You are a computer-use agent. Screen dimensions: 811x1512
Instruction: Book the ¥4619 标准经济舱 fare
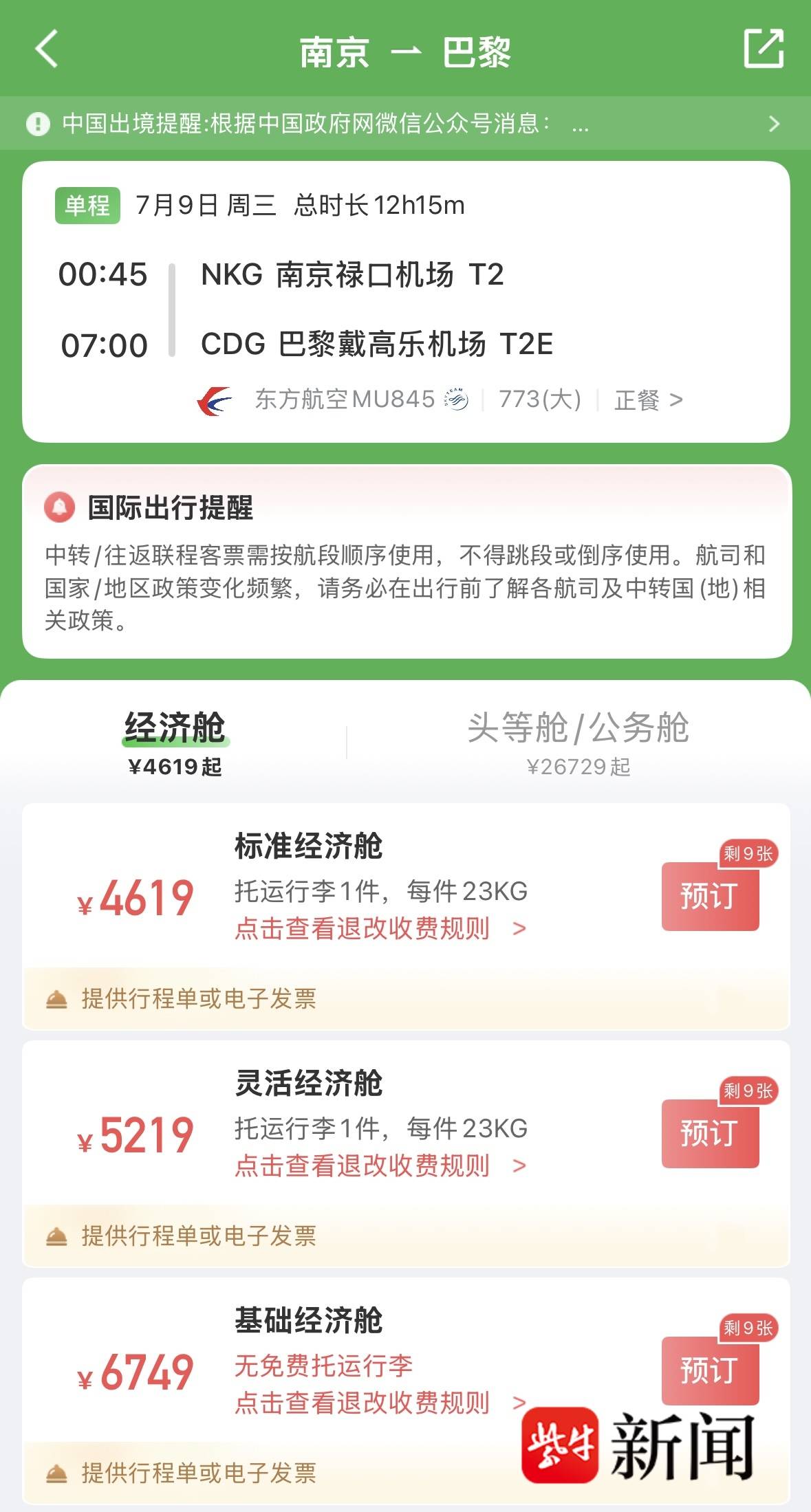coord(710,897)
